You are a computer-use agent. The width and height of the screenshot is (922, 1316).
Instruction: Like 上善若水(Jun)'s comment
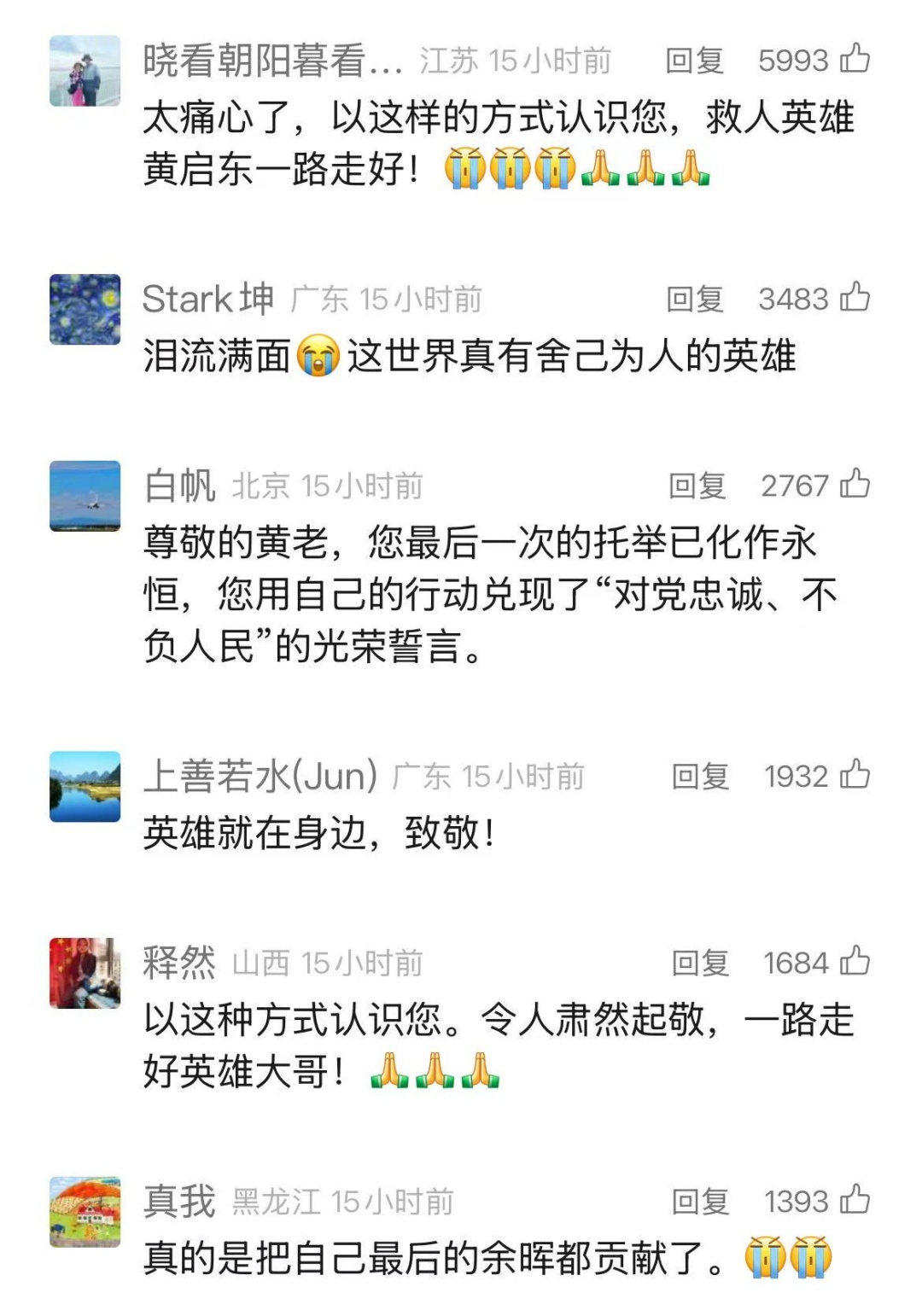coord(855,774)
